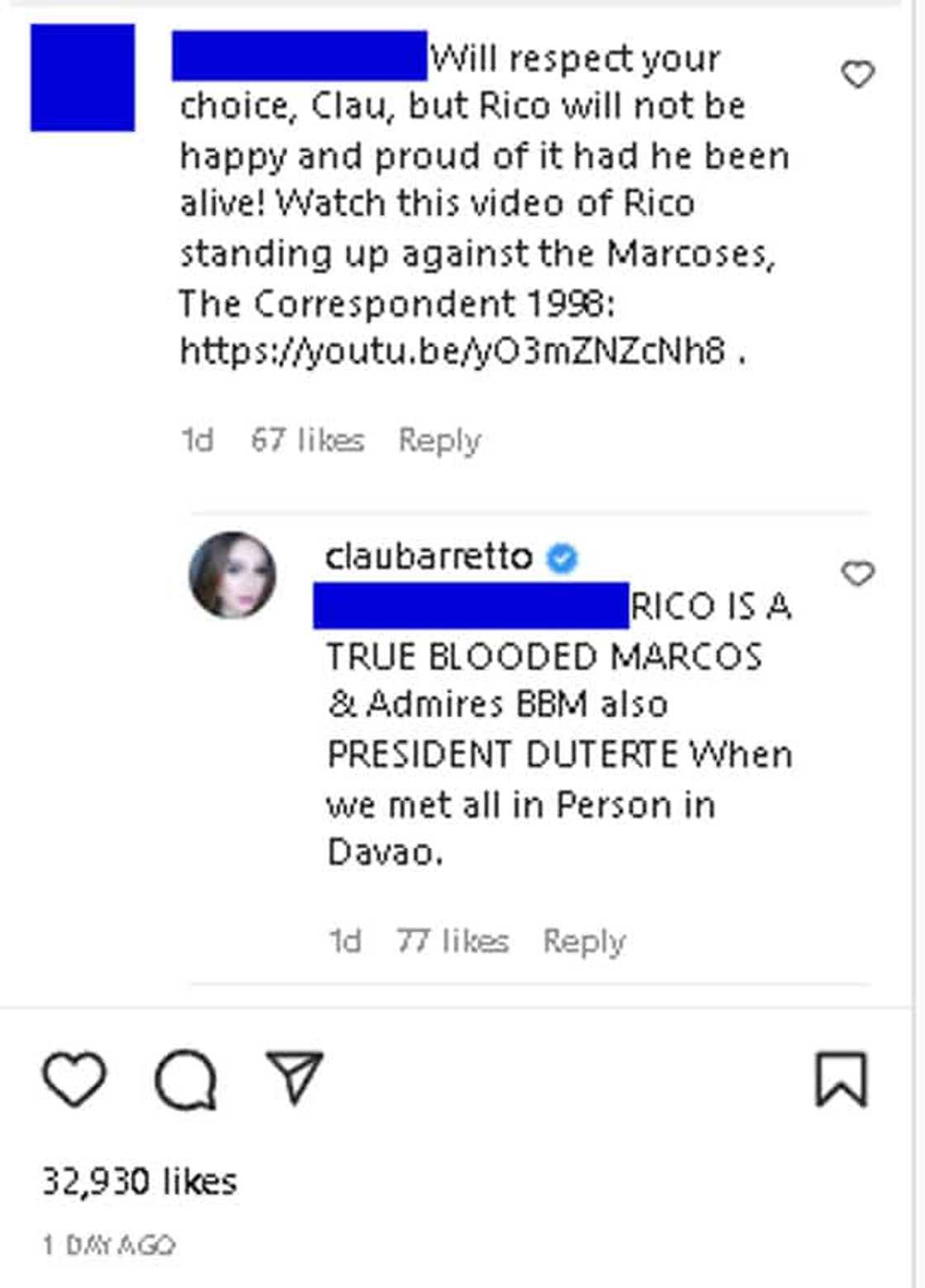Like the comment mentioning The Correspondent 1998
The width and height of the screenshot is (925, 1288).
click(x=857, y=75)
